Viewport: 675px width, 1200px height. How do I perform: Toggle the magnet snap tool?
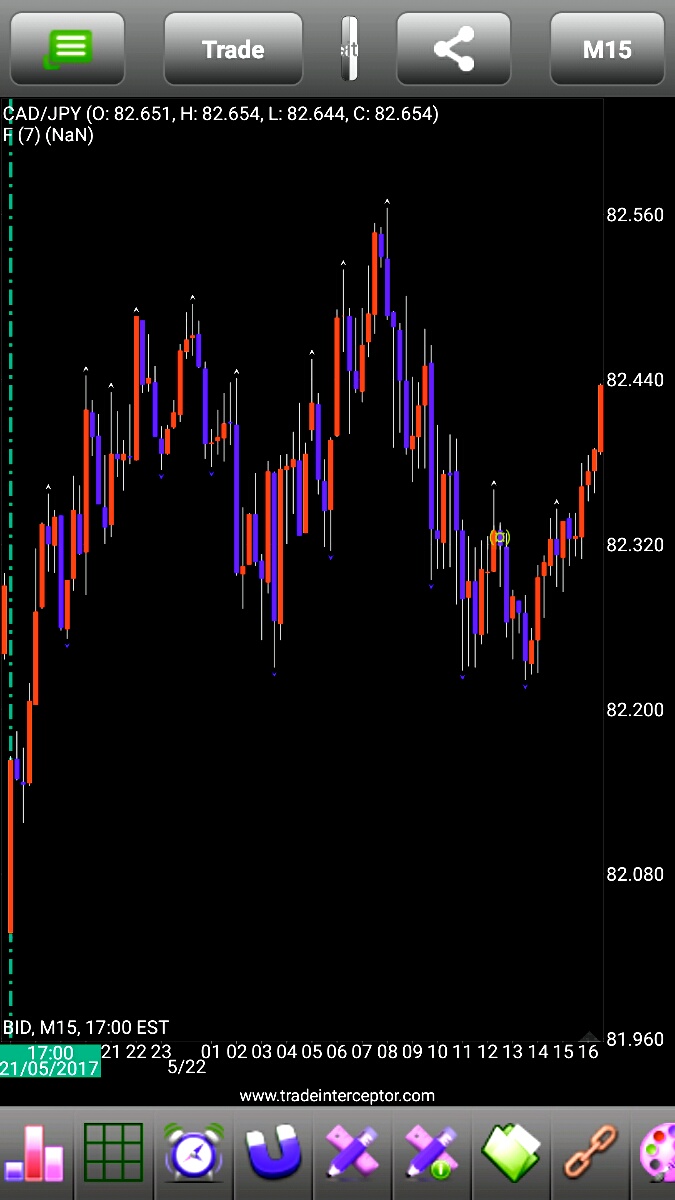point(273,1154)
